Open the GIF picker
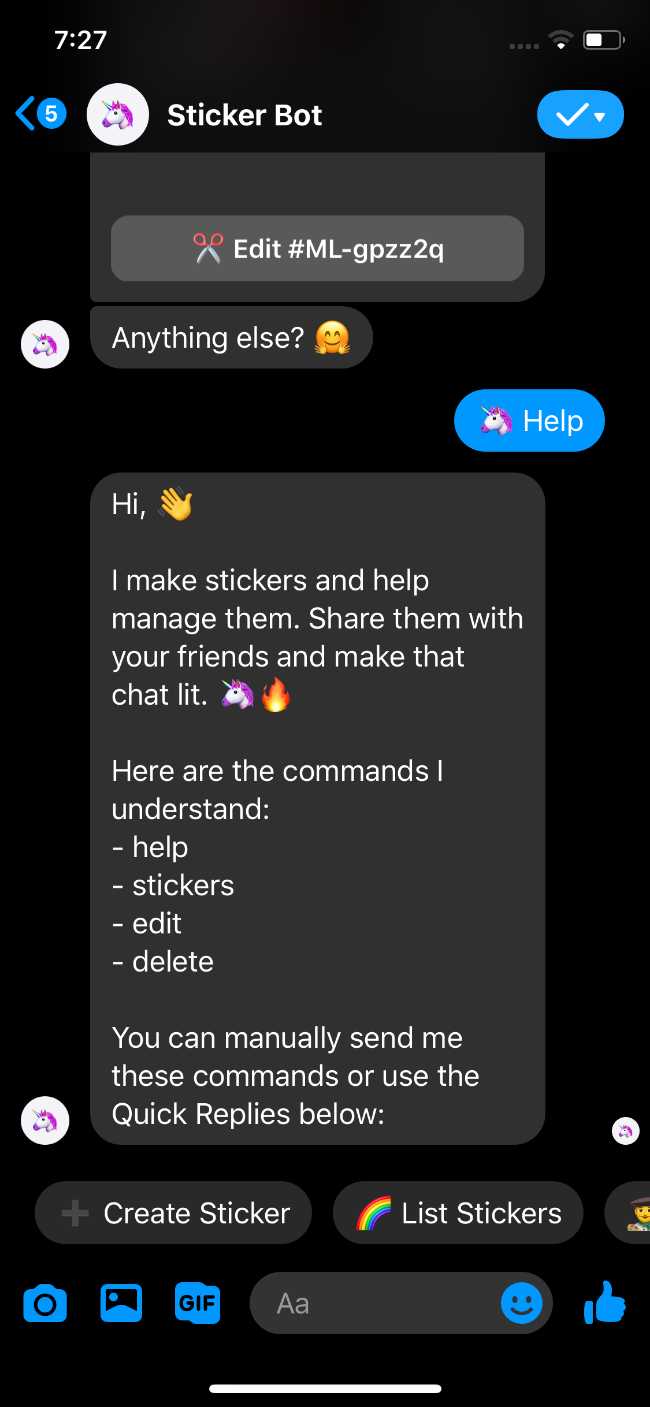Viewport: 650px width, 1407px height. tap(197, 1303)
